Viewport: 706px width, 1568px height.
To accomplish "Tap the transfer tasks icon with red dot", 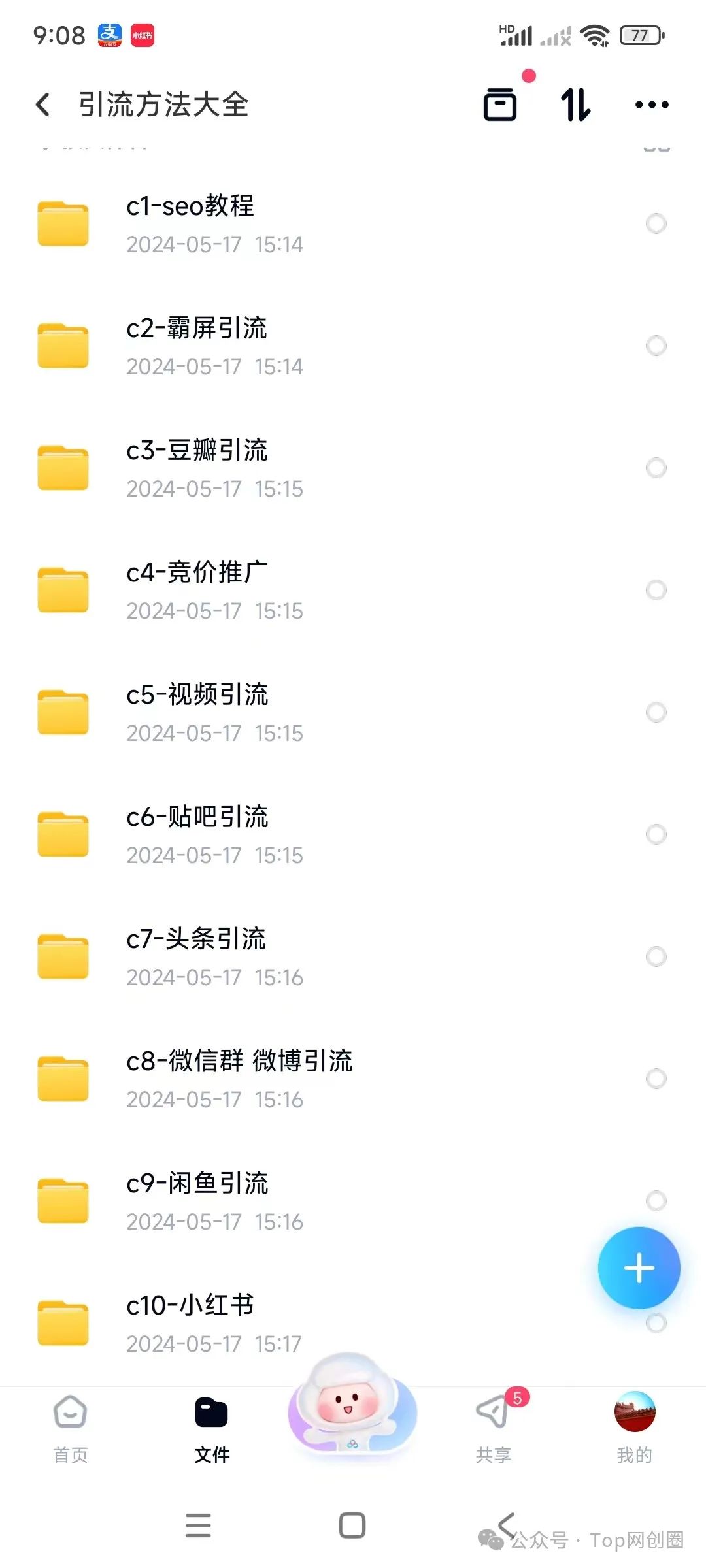I will (500, 105).
